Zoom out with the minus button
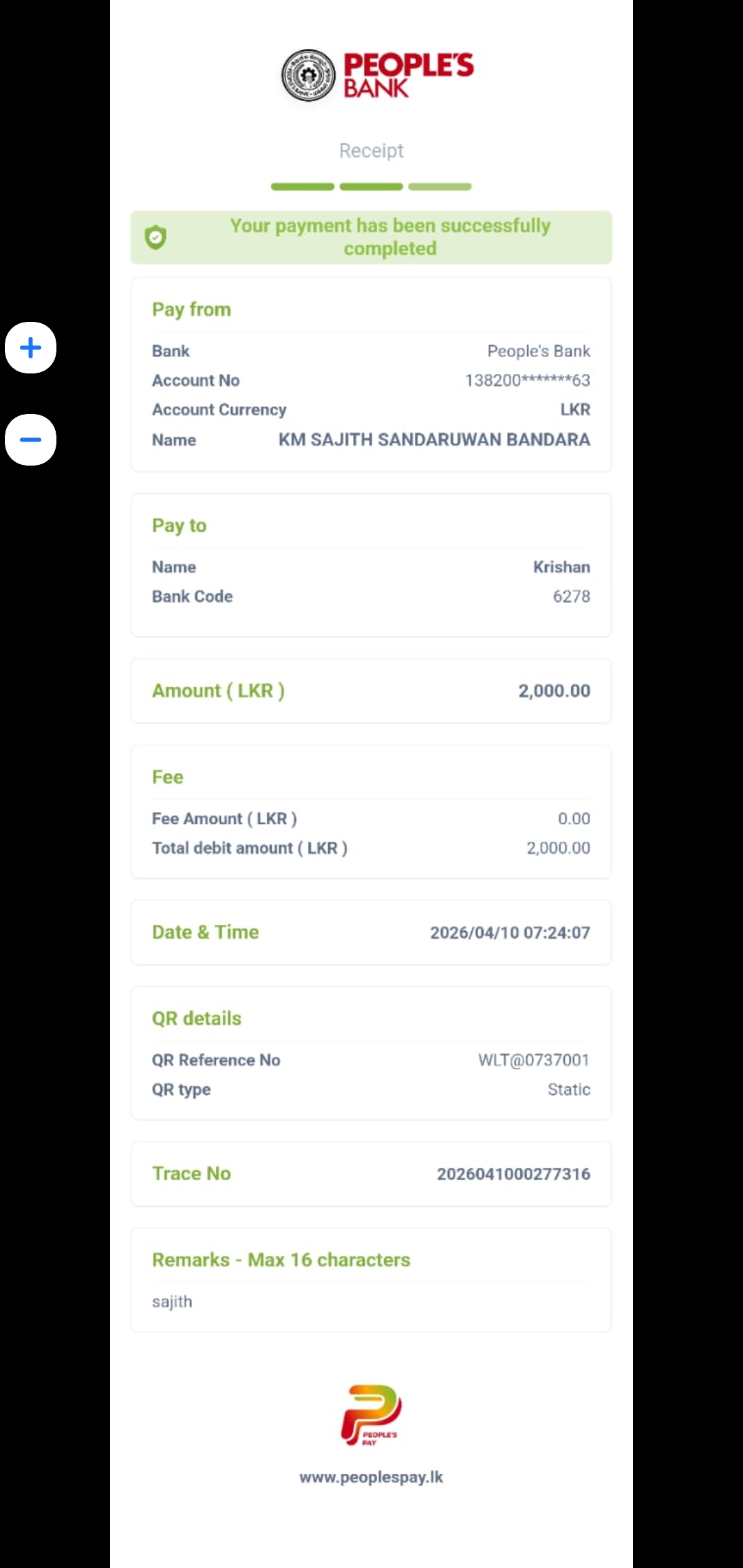This screenshot has height=1568, width=743. [x=30, y=439]
